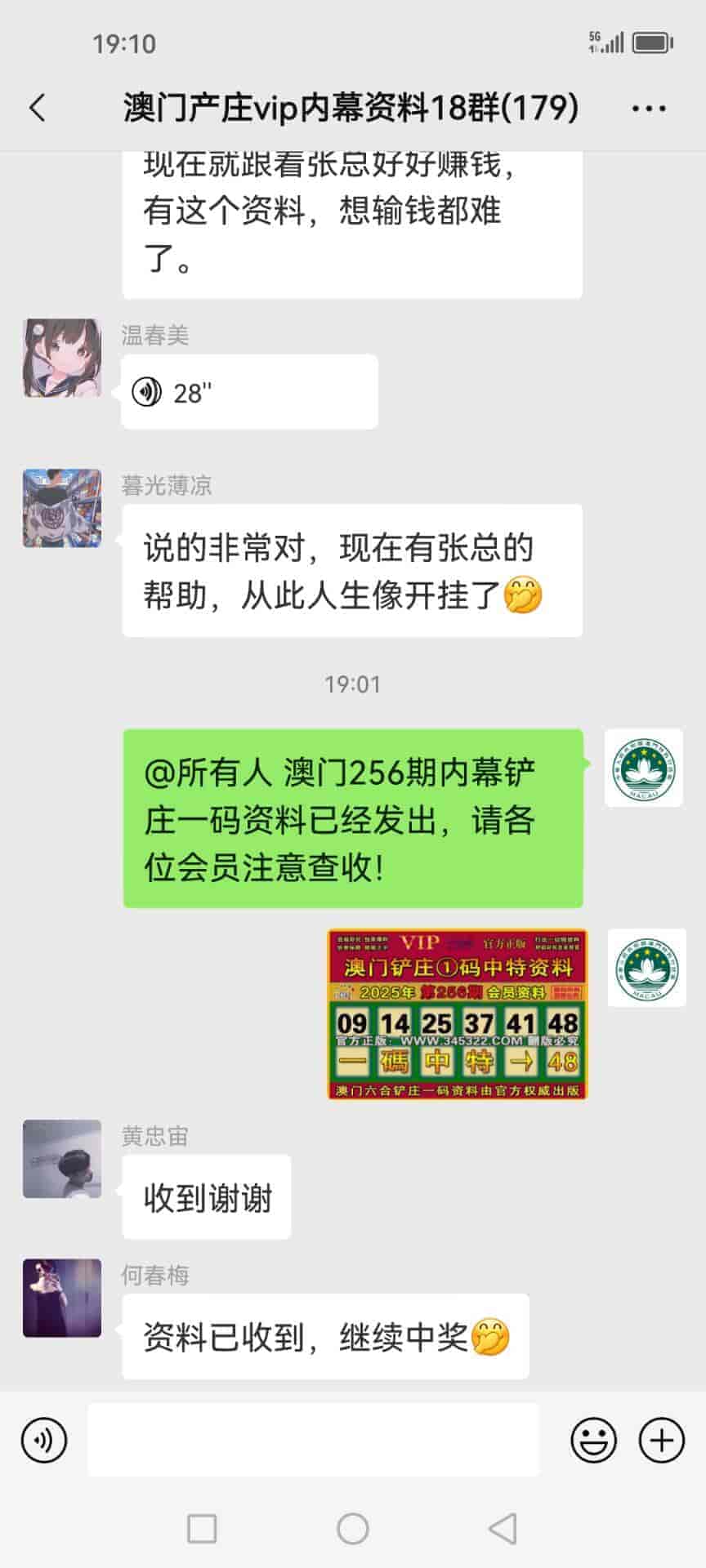Screen dimensions: 706x1568
Task: Open the group chat overflow menu
Action: [649, 108]
